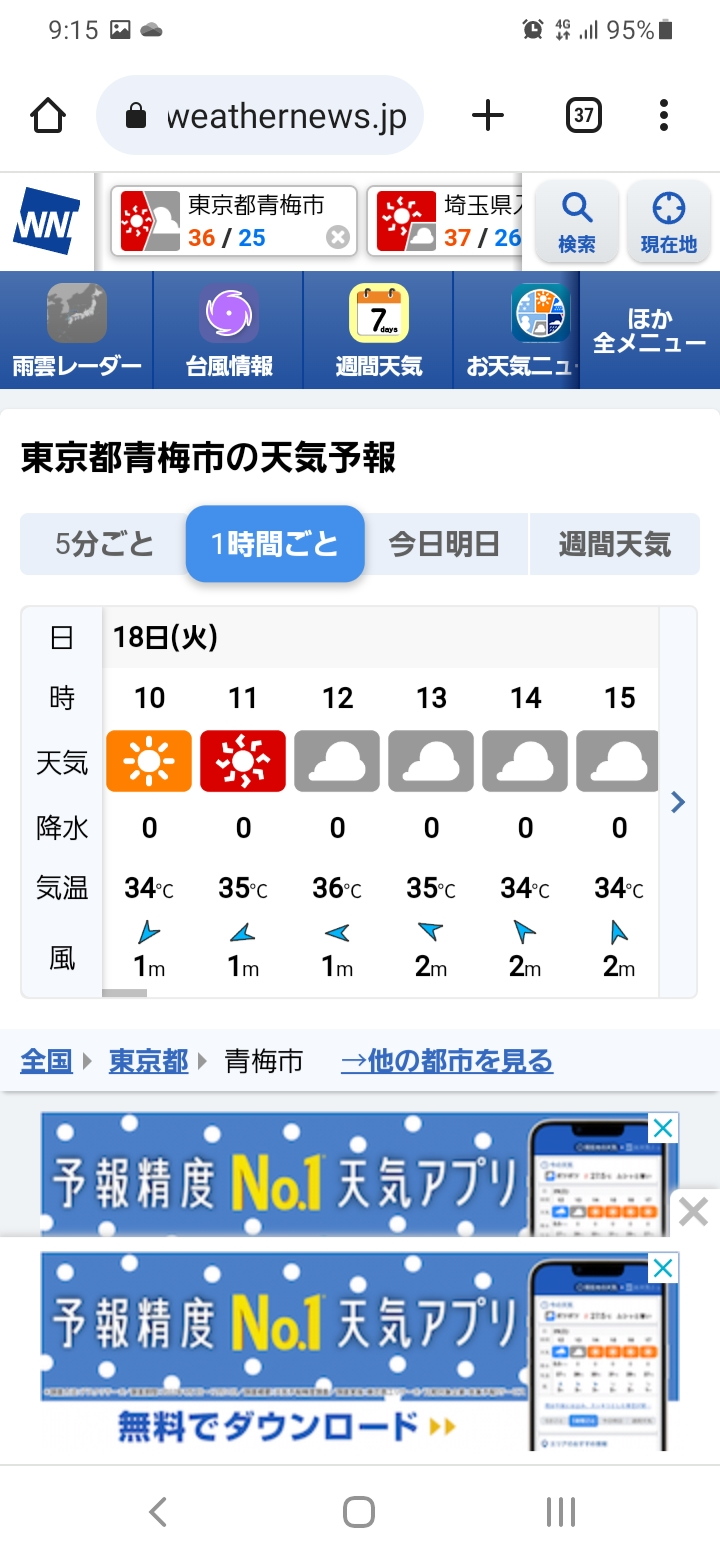Image resolution: width=720 pixels, height=1560 pixels.
Task: Remove the 東京都青梅市 saved location
Action: (x=338, y=237)
